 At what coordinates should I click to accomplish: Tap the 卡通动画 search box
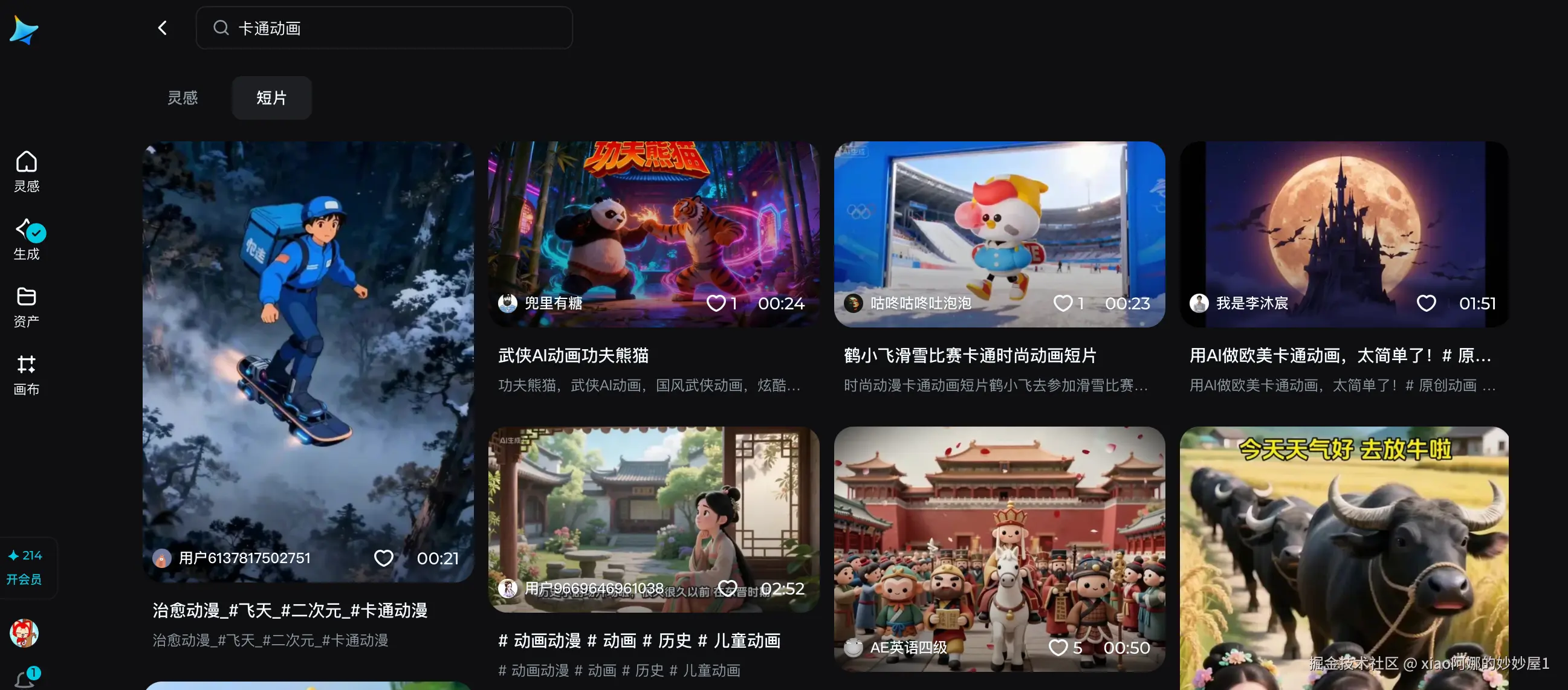click(x=384, y=28)
